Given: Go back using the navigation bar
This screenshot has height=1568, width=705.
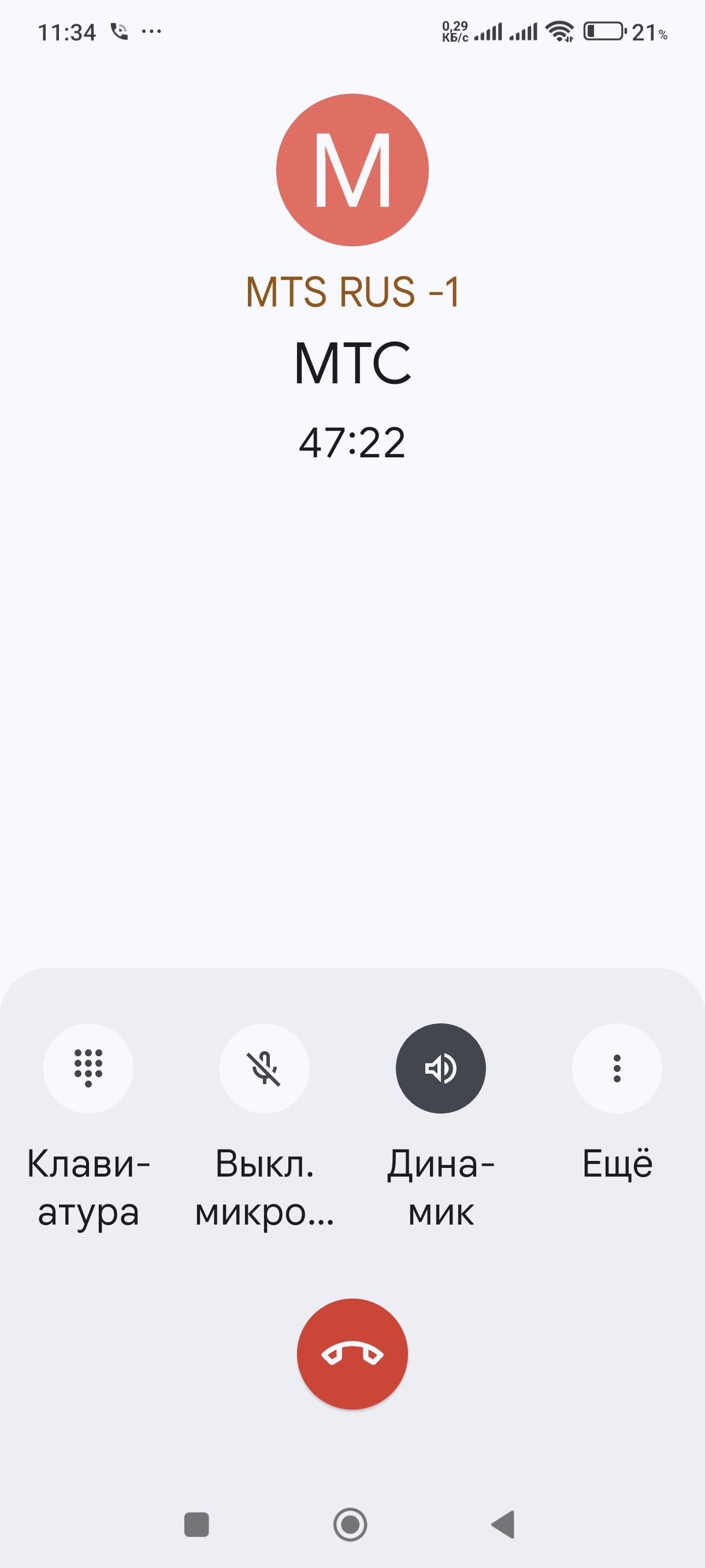Looking at the screenshot, I should pyautogui.click(x=503, y=1524).
